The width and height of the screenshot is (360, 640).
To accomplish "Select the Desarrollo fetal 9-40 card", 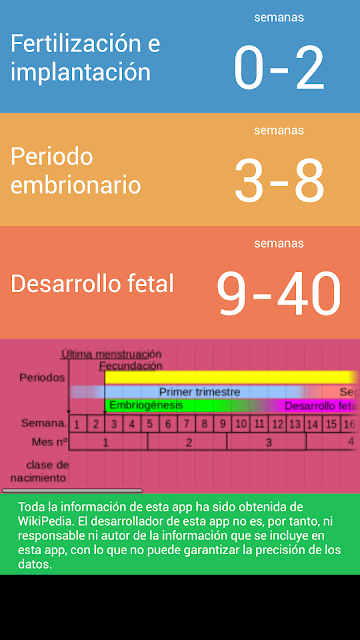I will click(x=180, y=282).
